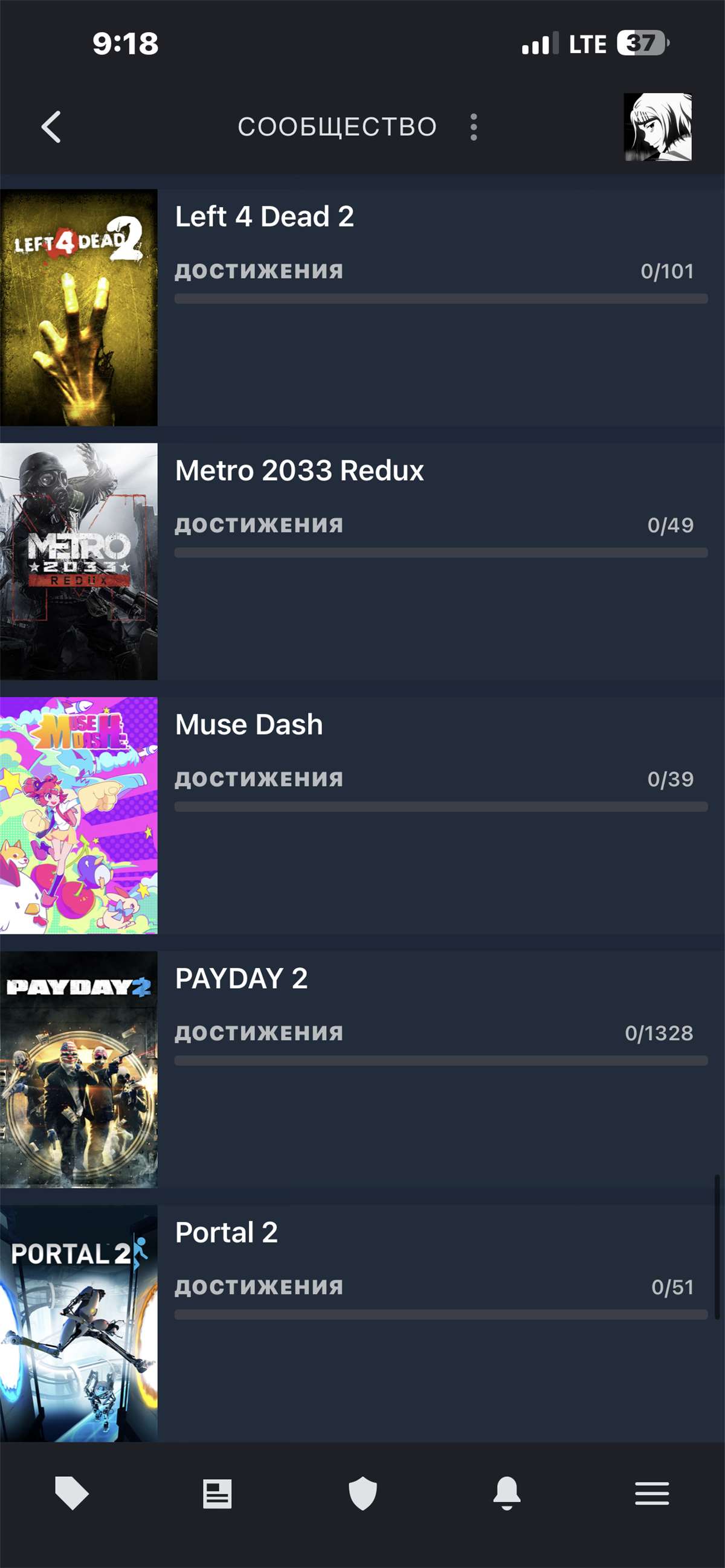
Task: Open the three-dot overflow menu beside СООБЩЕСТВО
Action: click(x=473, y=126)
